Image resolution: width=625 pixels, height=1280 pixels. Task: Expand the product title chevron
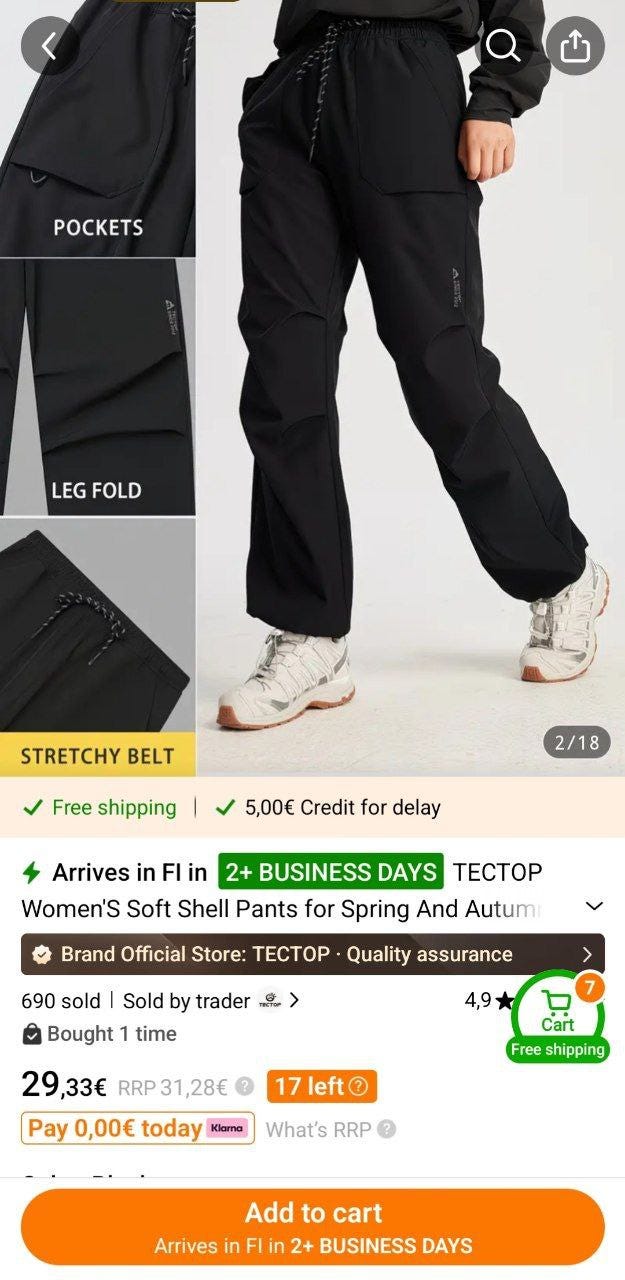[x=594, y=906]
